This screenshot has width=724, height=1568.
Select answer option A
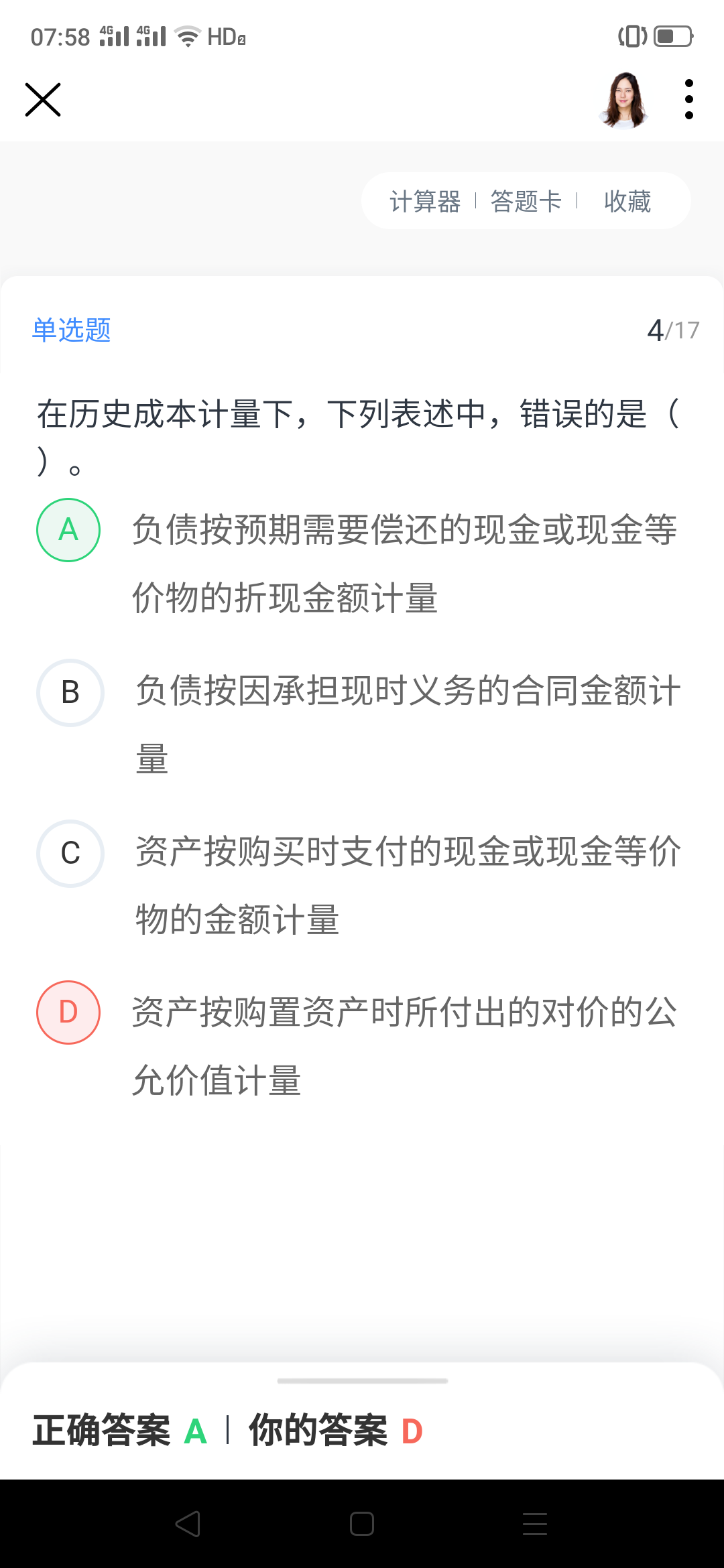tap(68, 530)
